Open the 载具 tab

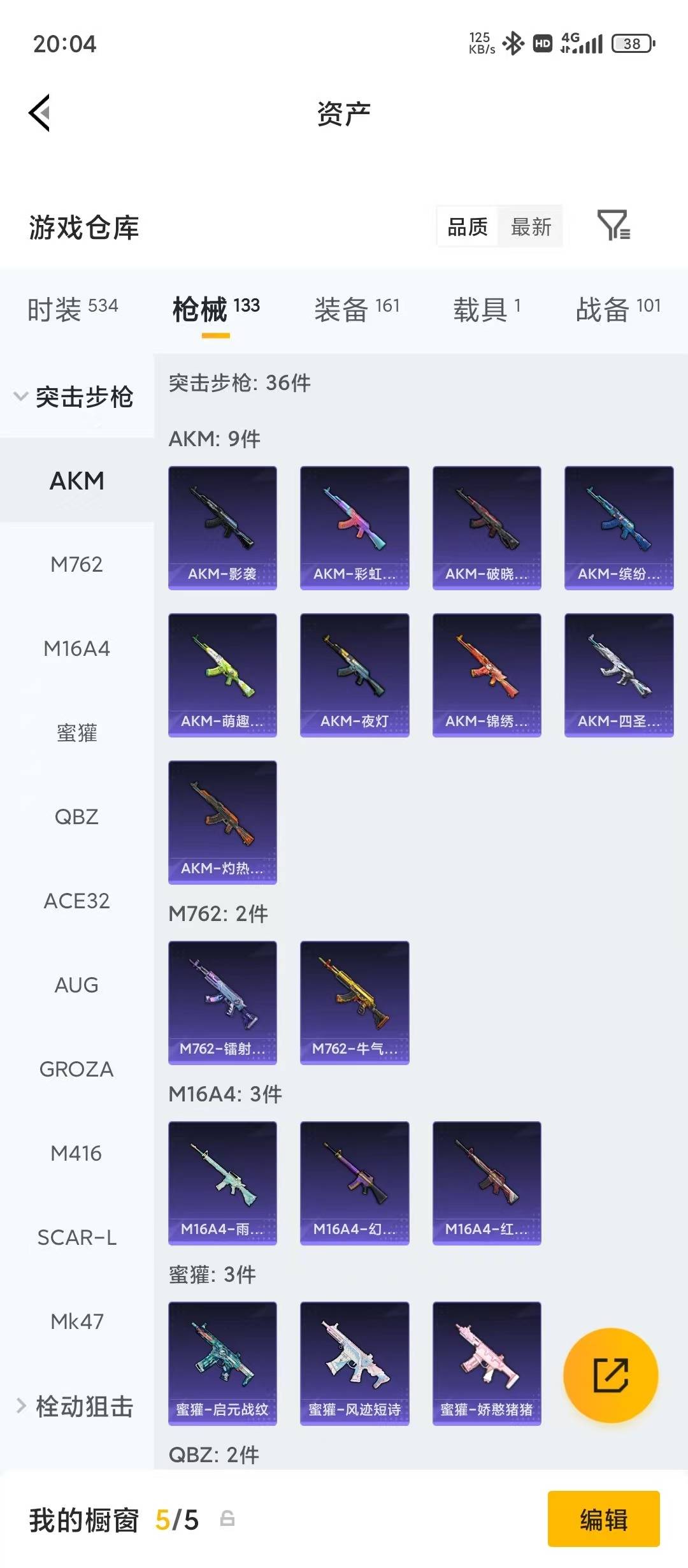[x=486, y=309]
